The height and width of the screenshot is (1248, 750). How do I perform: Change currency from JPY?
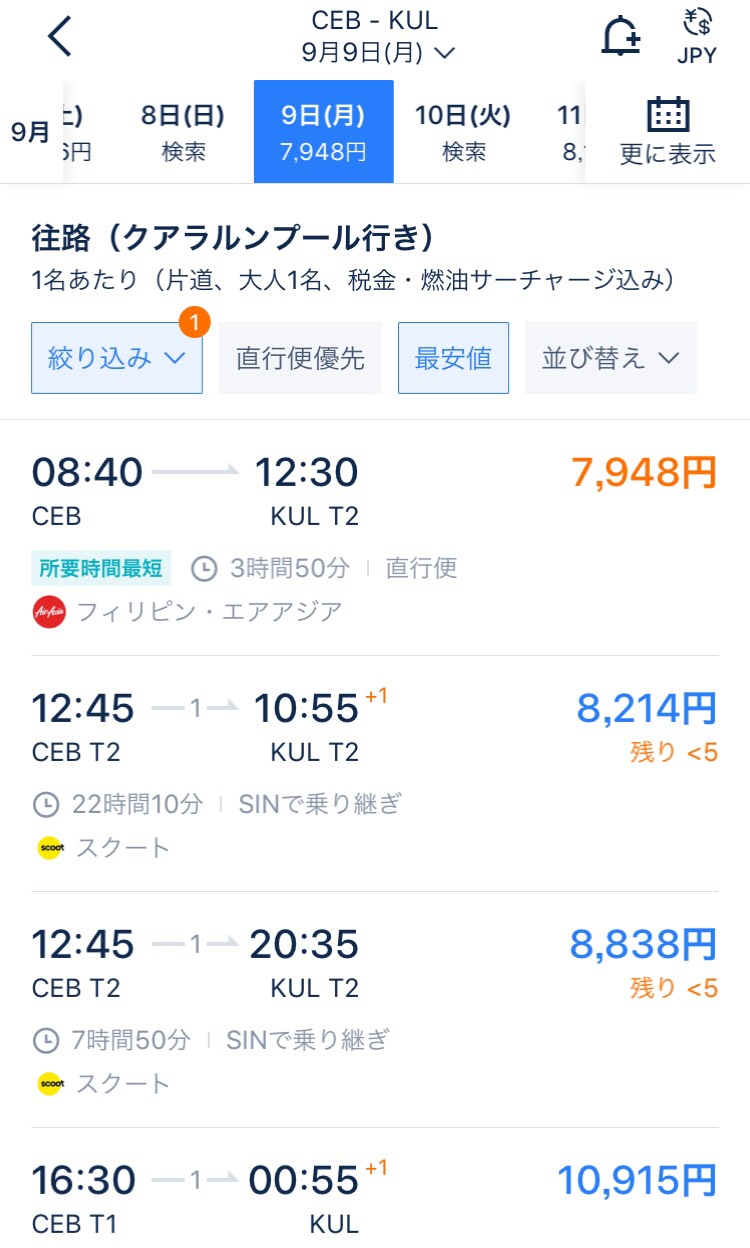click(697, 36)
